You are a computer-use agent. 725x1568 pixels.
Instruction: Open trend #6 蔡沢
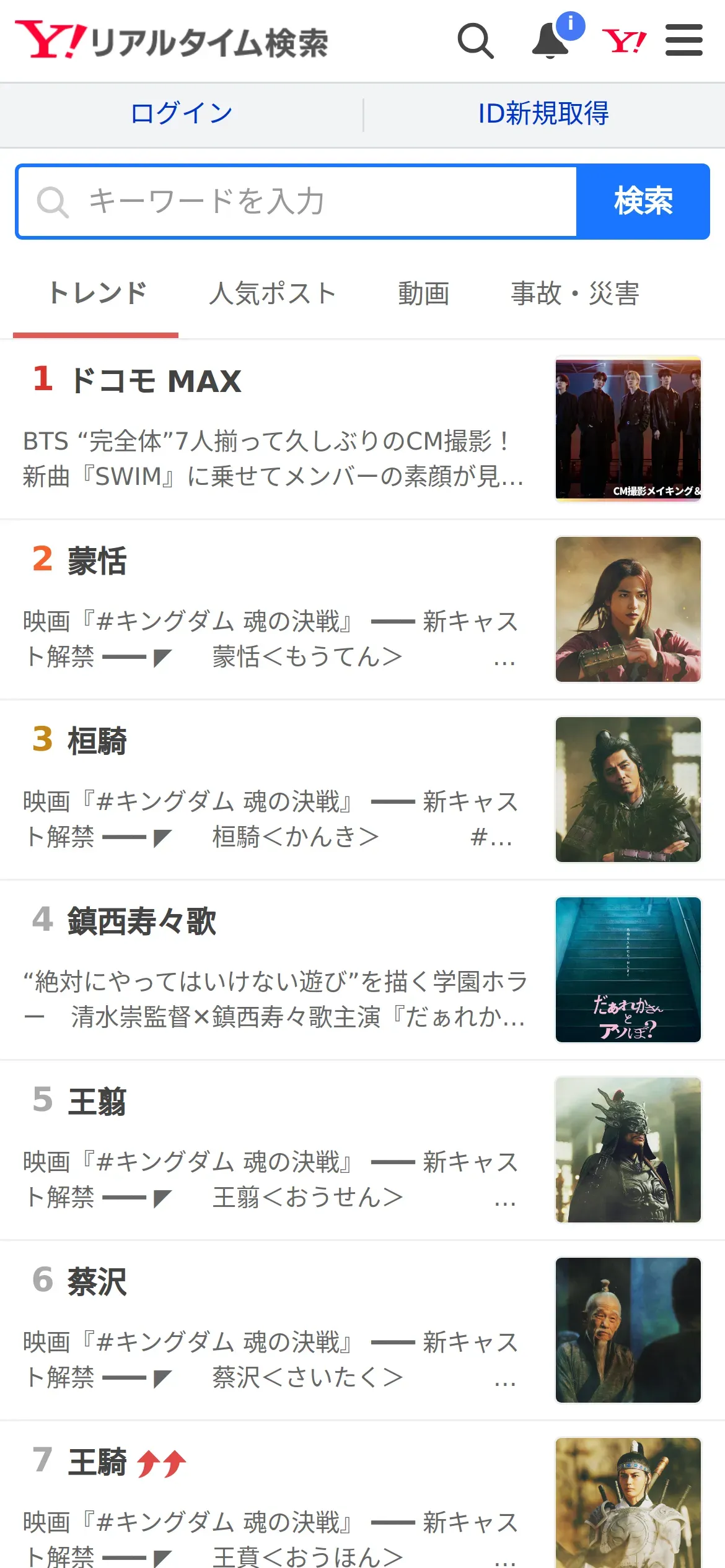97,1282
